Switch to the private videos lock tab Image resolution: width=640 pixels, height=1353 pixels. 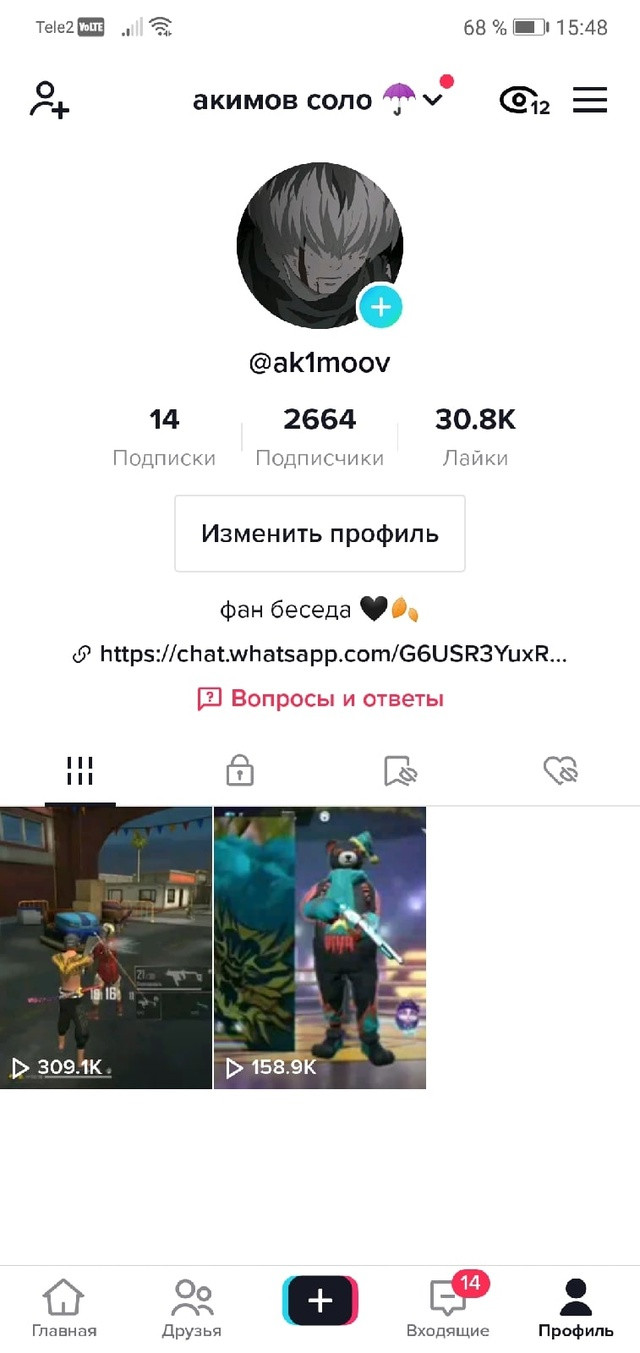(x=240, y=770)
